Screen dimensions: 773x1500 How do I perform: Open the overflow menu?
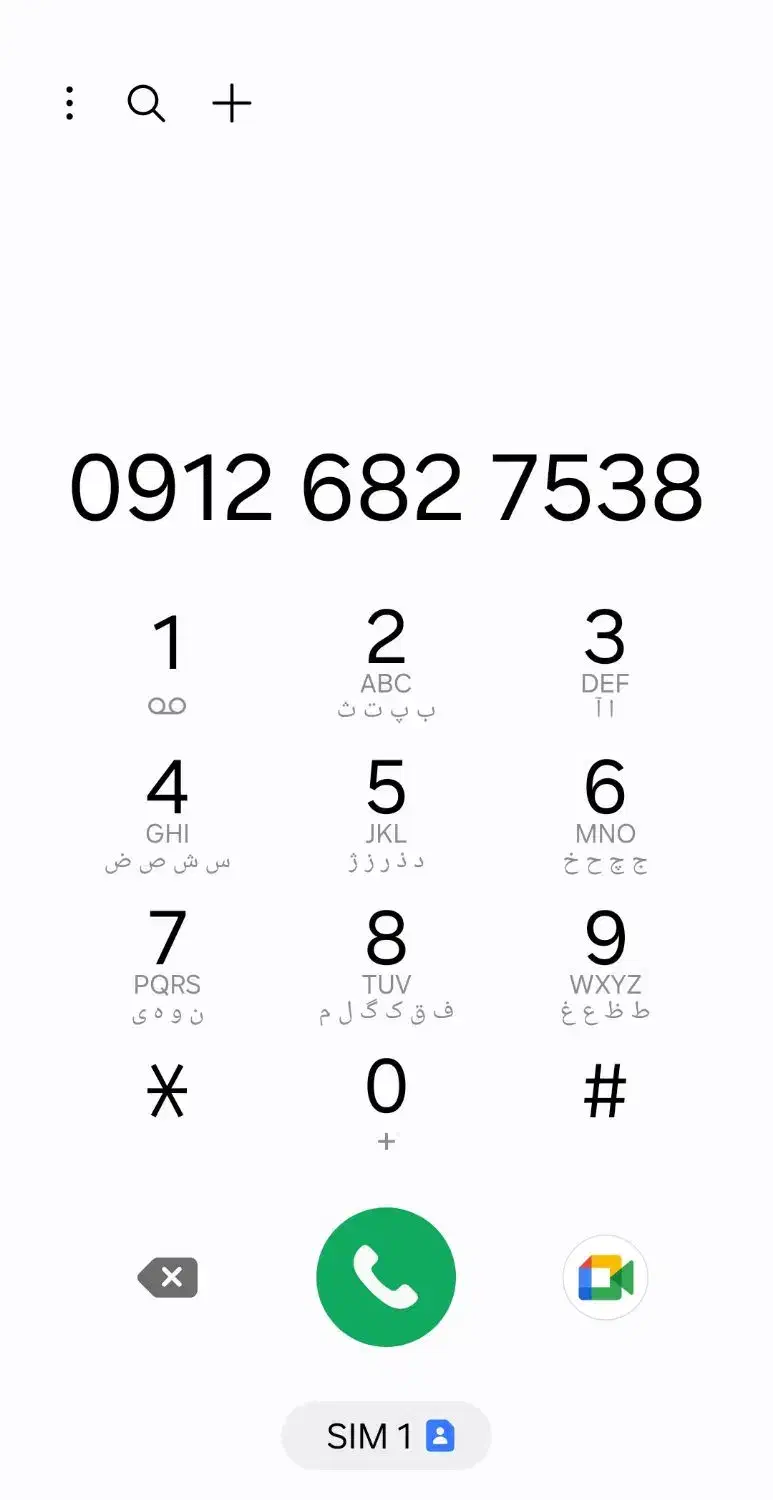coord(68,103)
